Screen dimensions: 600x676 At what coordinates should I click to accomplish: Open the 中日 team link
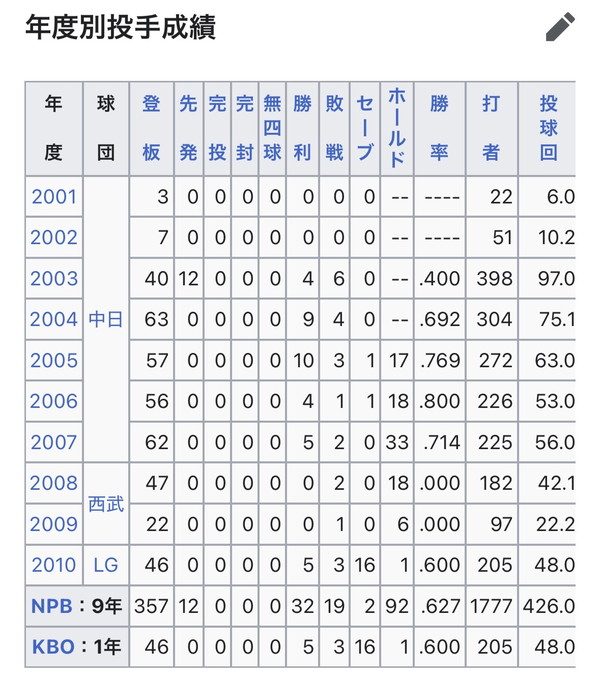106,320
